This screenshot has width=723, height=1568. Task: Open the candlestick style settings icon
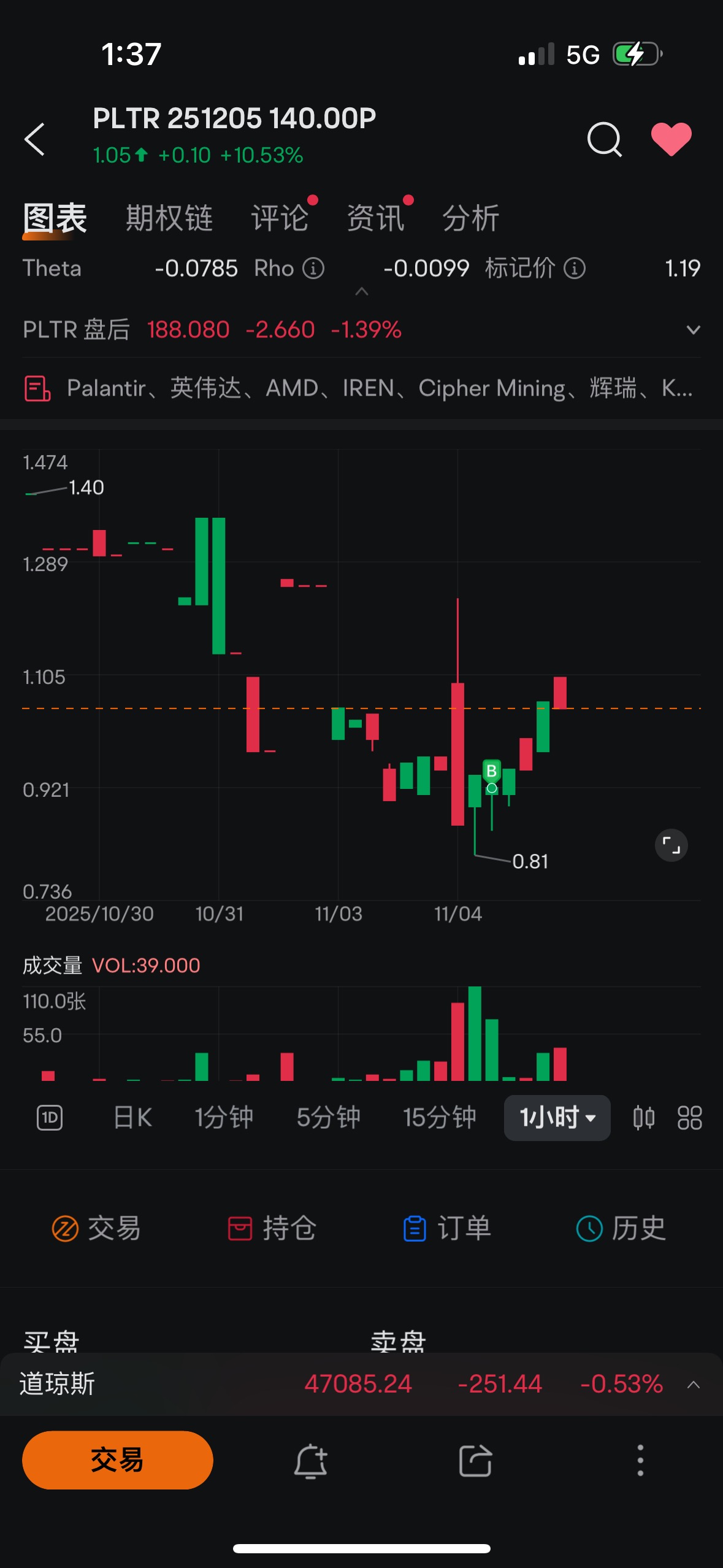644,1118
